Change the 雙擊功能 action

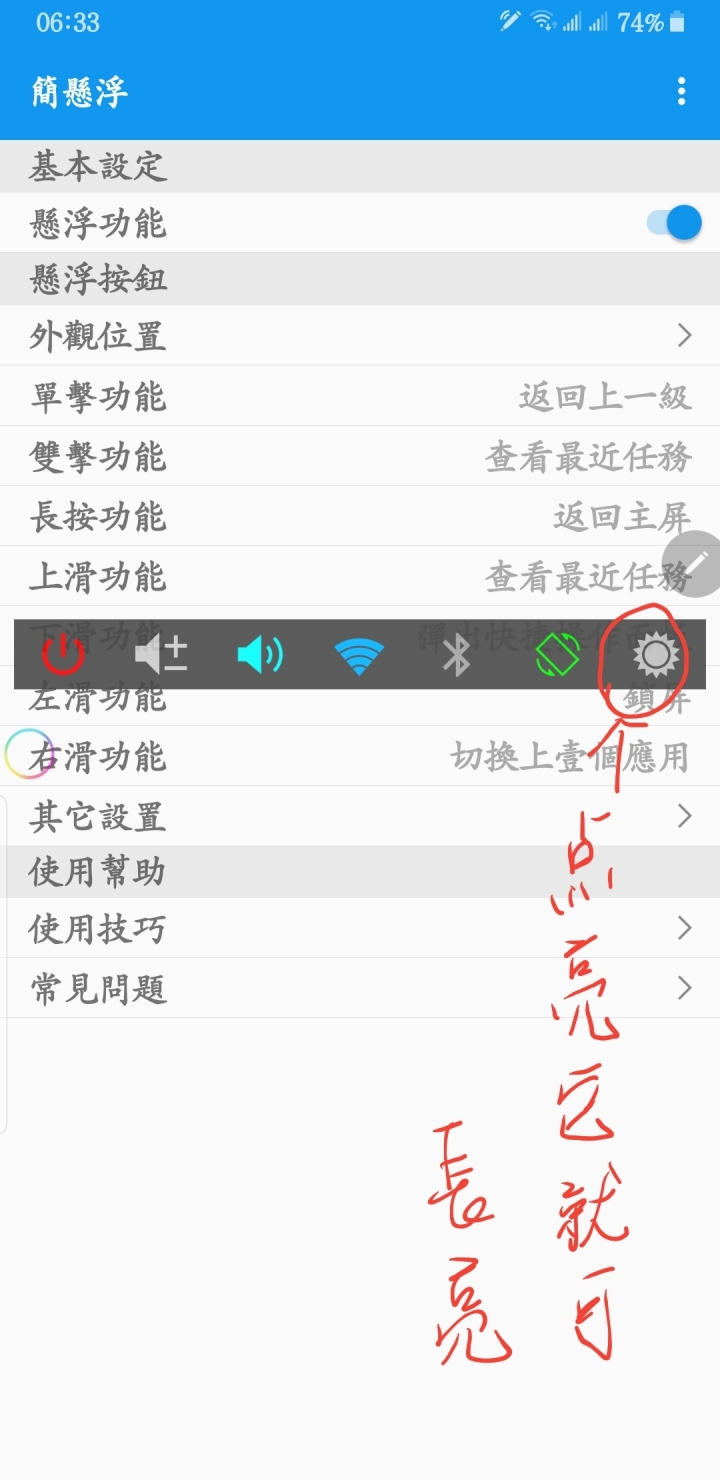point(360,456)
